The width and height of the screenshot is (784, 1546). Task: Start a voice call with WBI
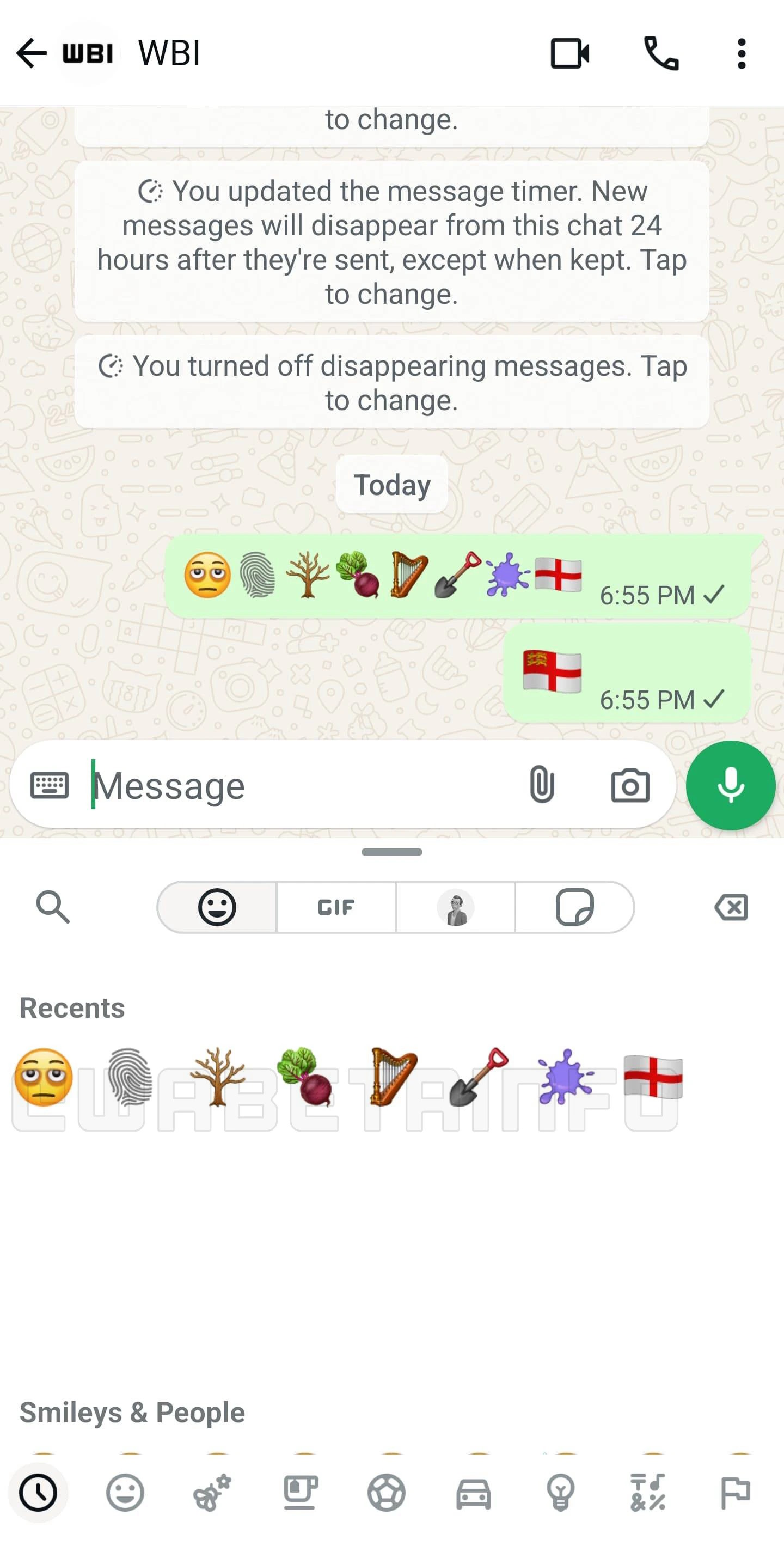660,54
